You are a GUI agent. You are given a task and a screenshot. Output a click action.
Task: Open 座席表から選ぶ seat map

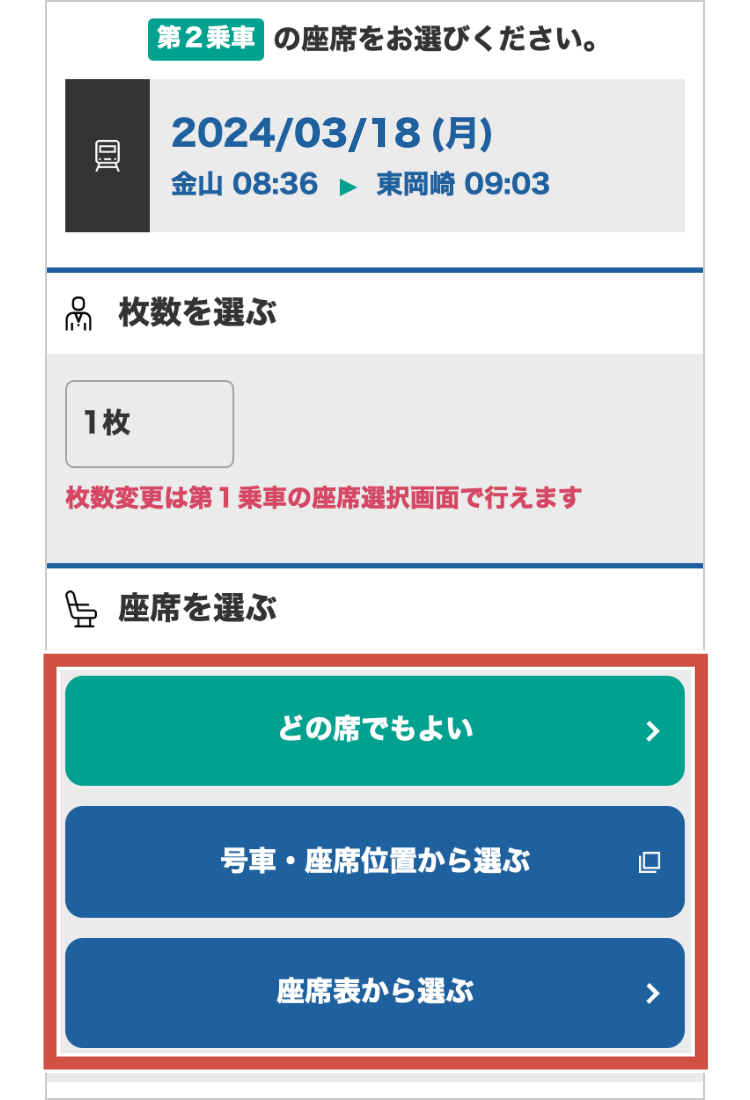pos(375,993)
